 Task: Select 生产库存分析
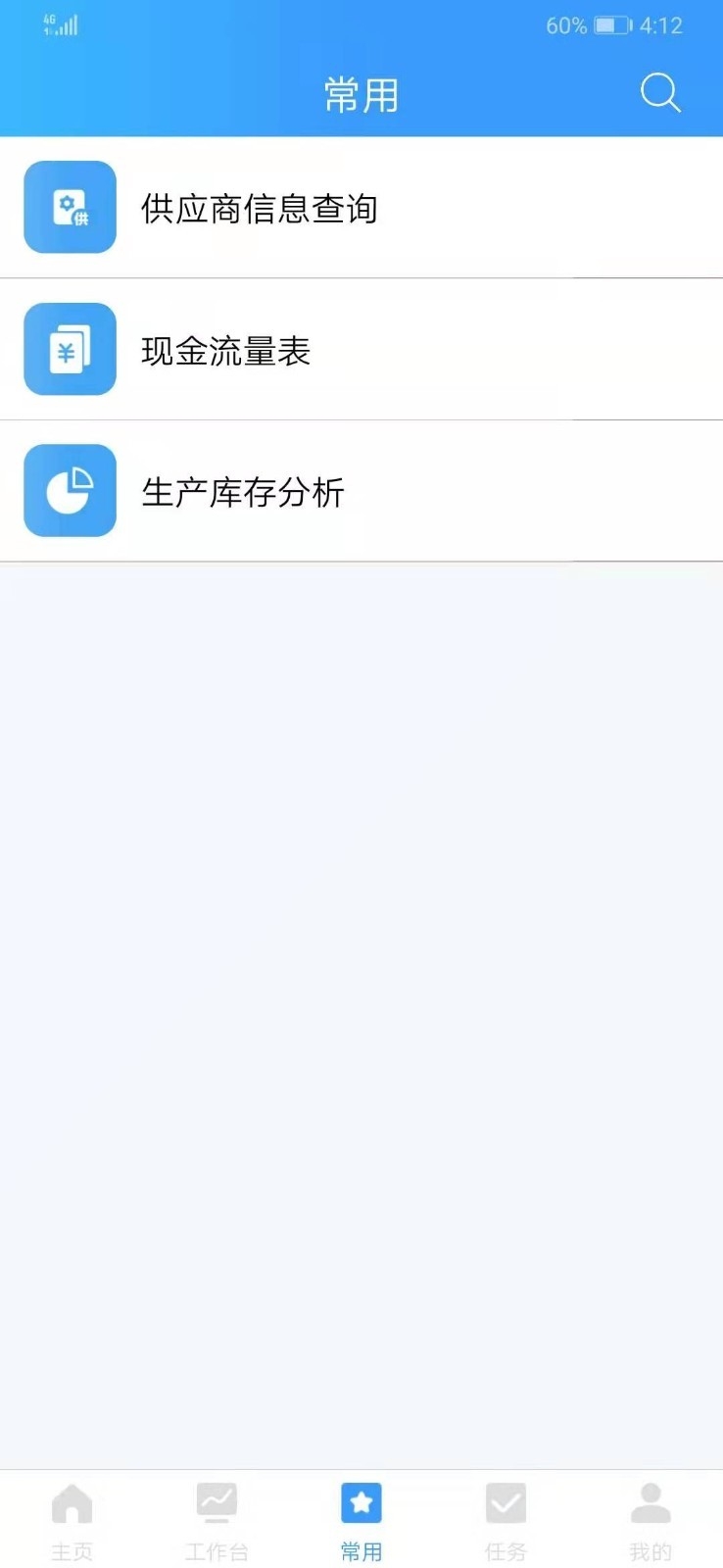click(x=243, y=491)
